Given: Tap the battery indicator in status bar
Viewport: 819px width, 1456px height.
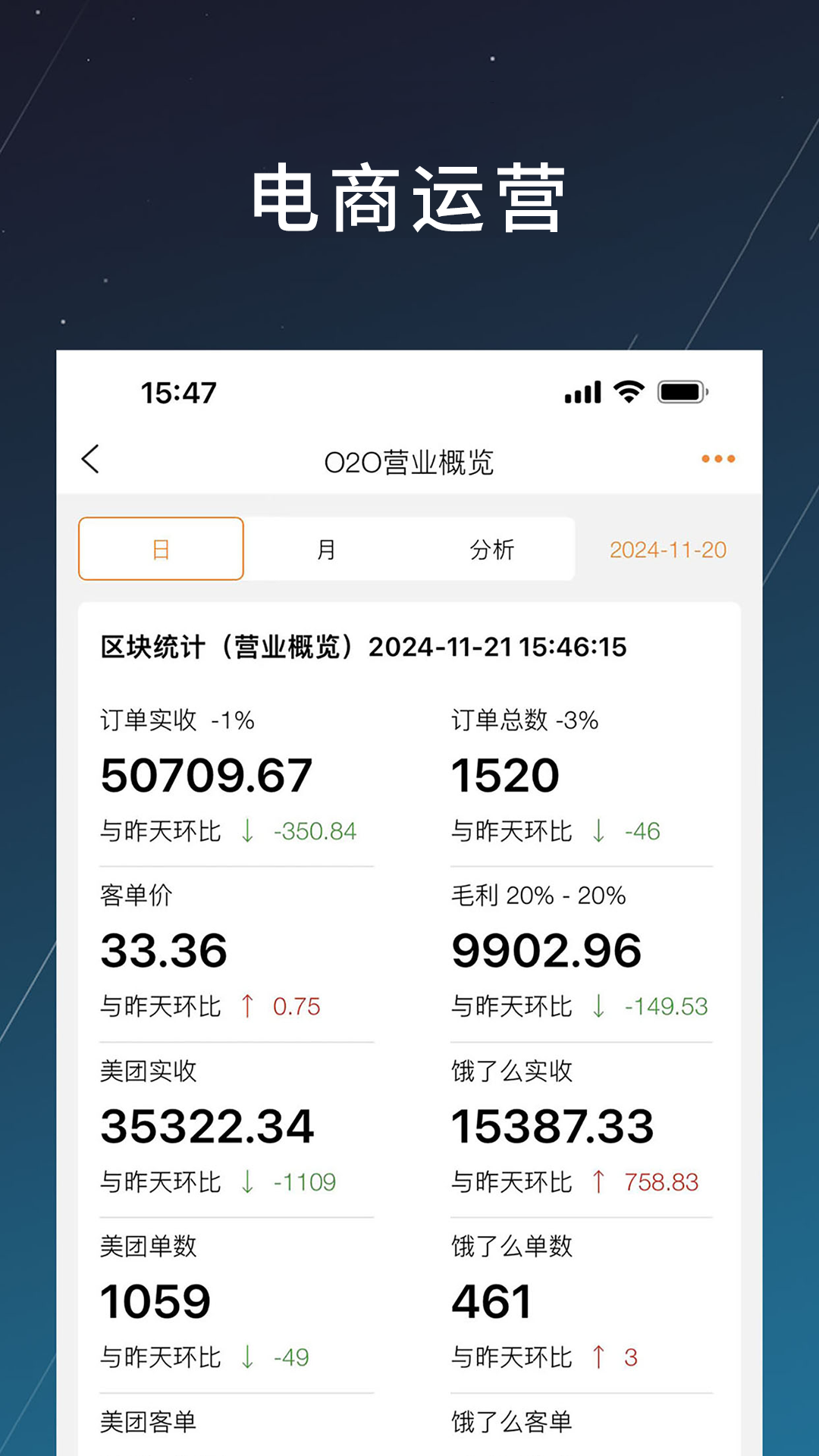Looking at the screenshot, I should coord(680,391).
